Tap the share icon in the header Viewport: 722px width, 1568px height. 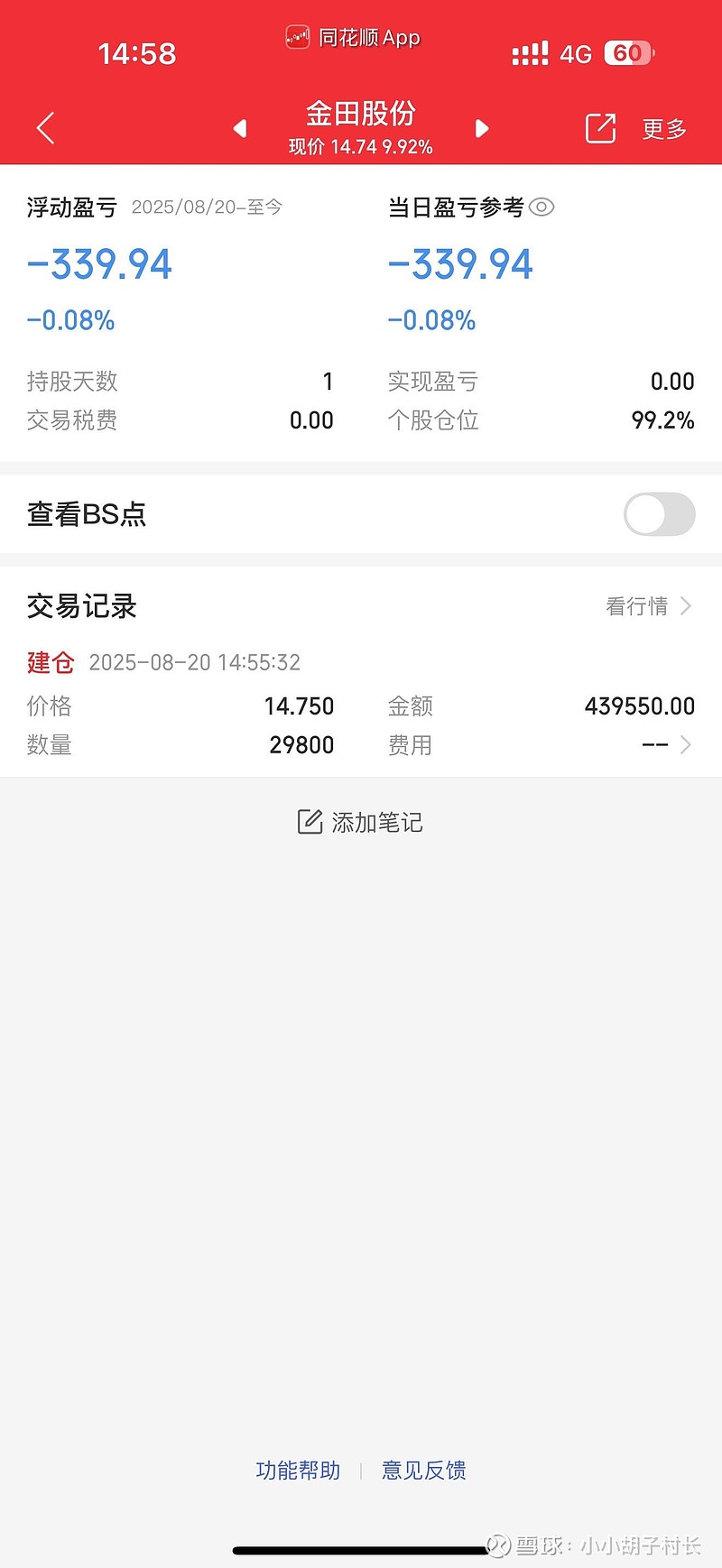[x=600, y=128]
